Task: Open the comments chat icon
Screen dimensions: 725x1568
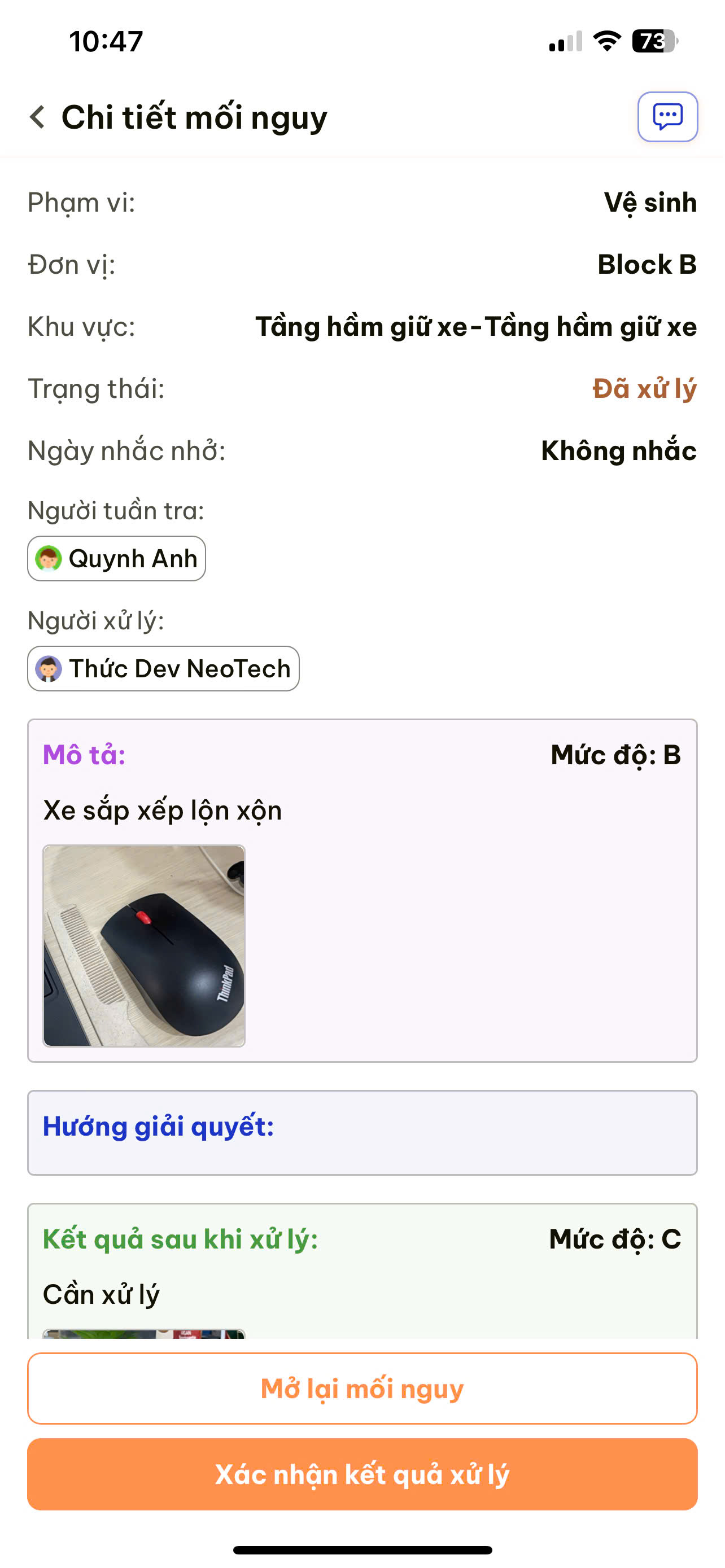Action: pyautogui.click(x=667, y=117)
